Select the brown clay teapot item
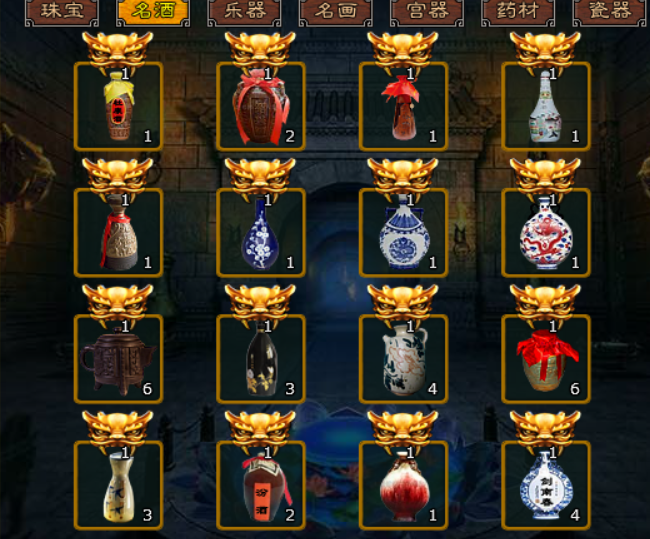The height and width of the screenshot is (539, 650). (118, 359)
